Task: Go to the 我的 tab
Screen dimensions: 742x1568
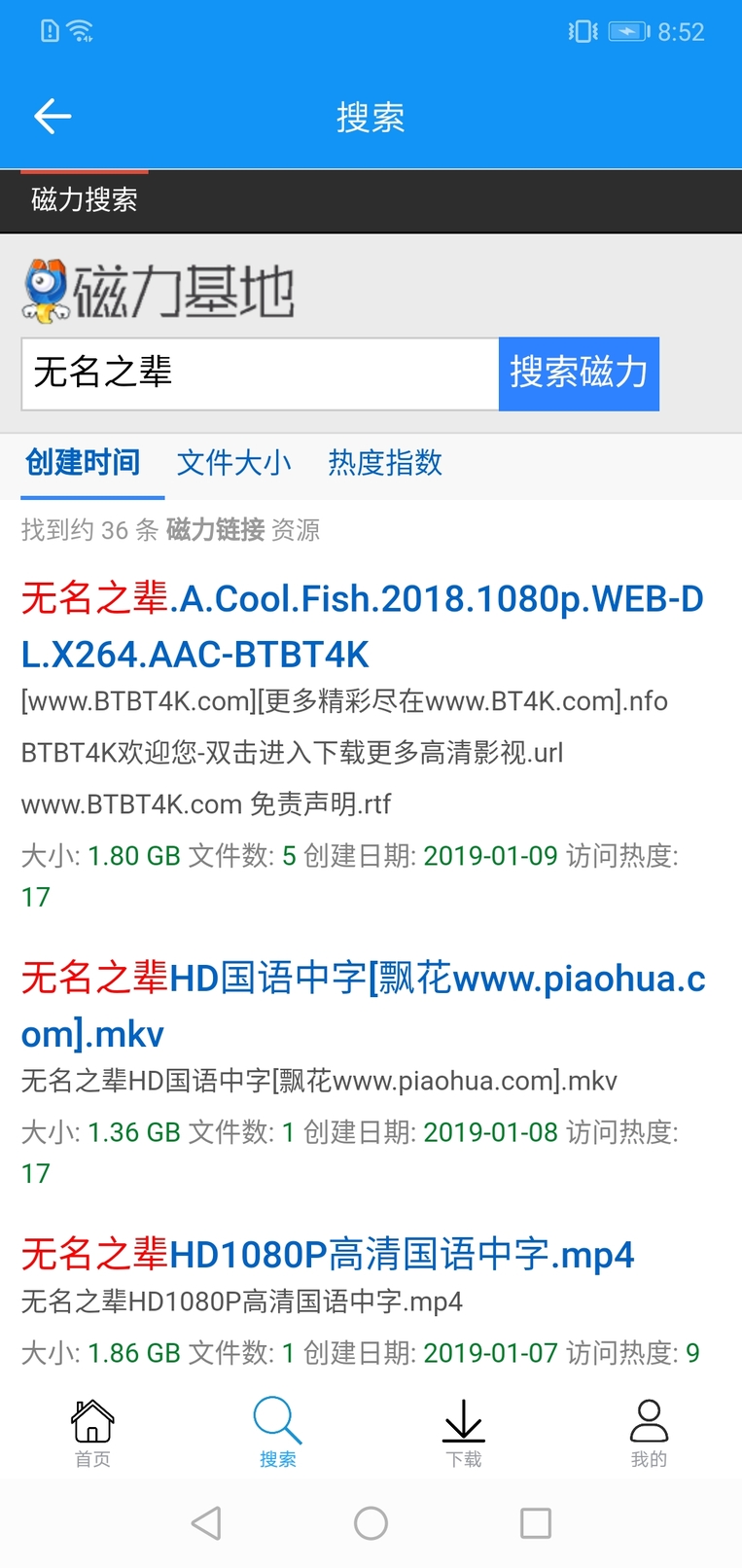Action: point(649,1432)
